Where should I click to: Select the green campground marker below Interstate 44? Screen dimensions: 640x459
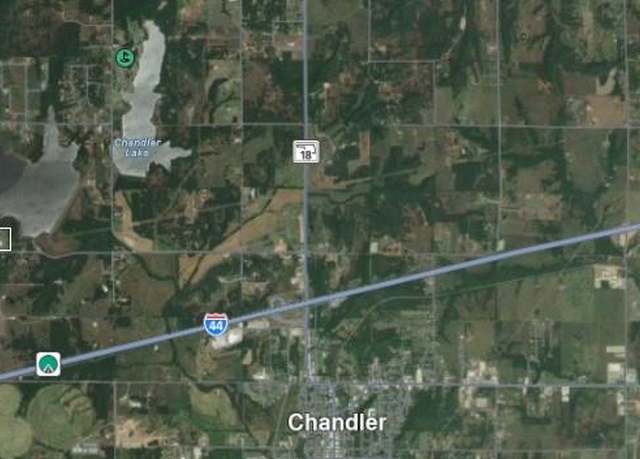click(x=47, y=364)
